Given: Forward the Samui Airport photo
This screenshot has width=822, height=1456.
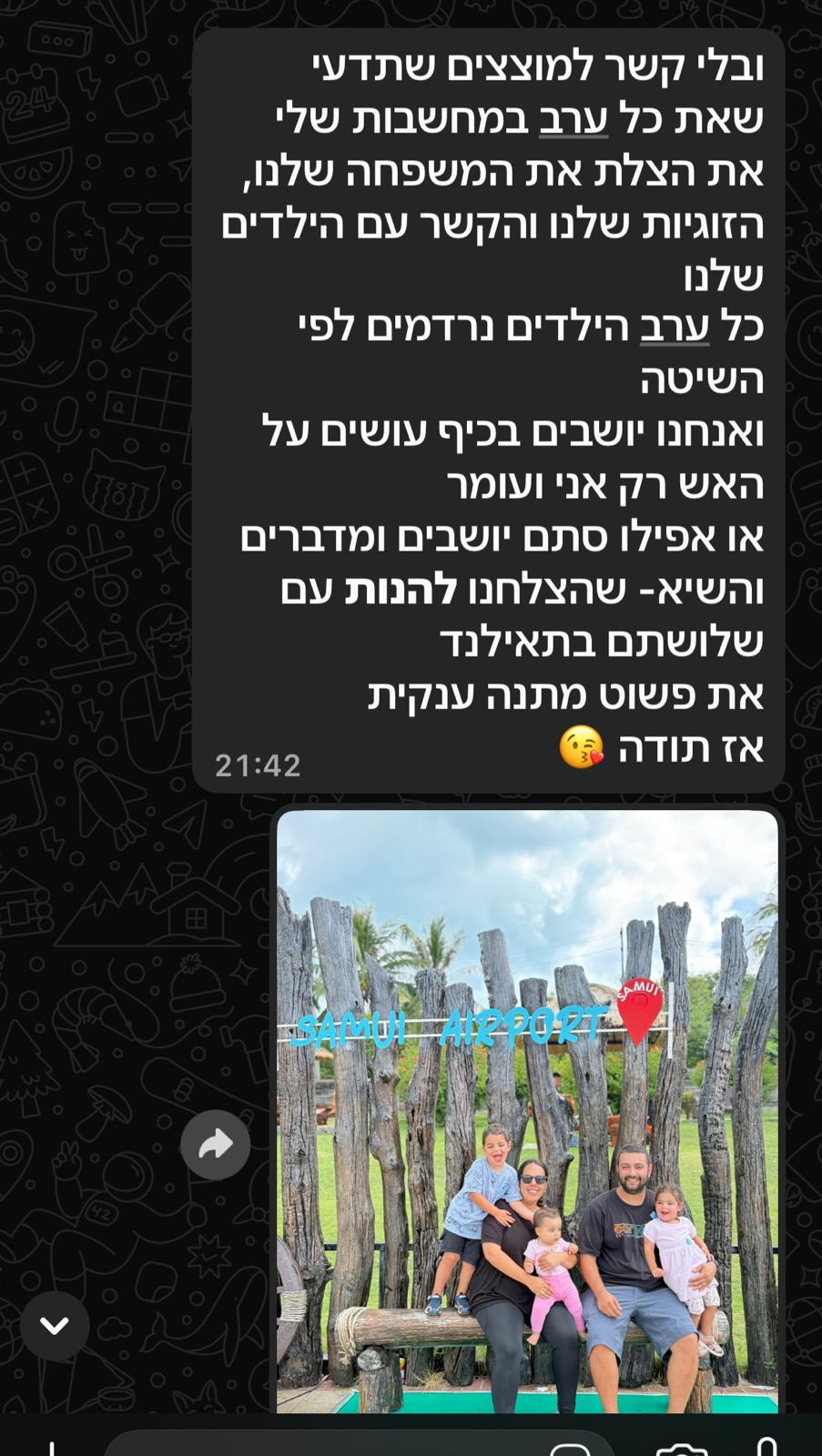Looking at the screenshot, I should tap(215, 1145).
